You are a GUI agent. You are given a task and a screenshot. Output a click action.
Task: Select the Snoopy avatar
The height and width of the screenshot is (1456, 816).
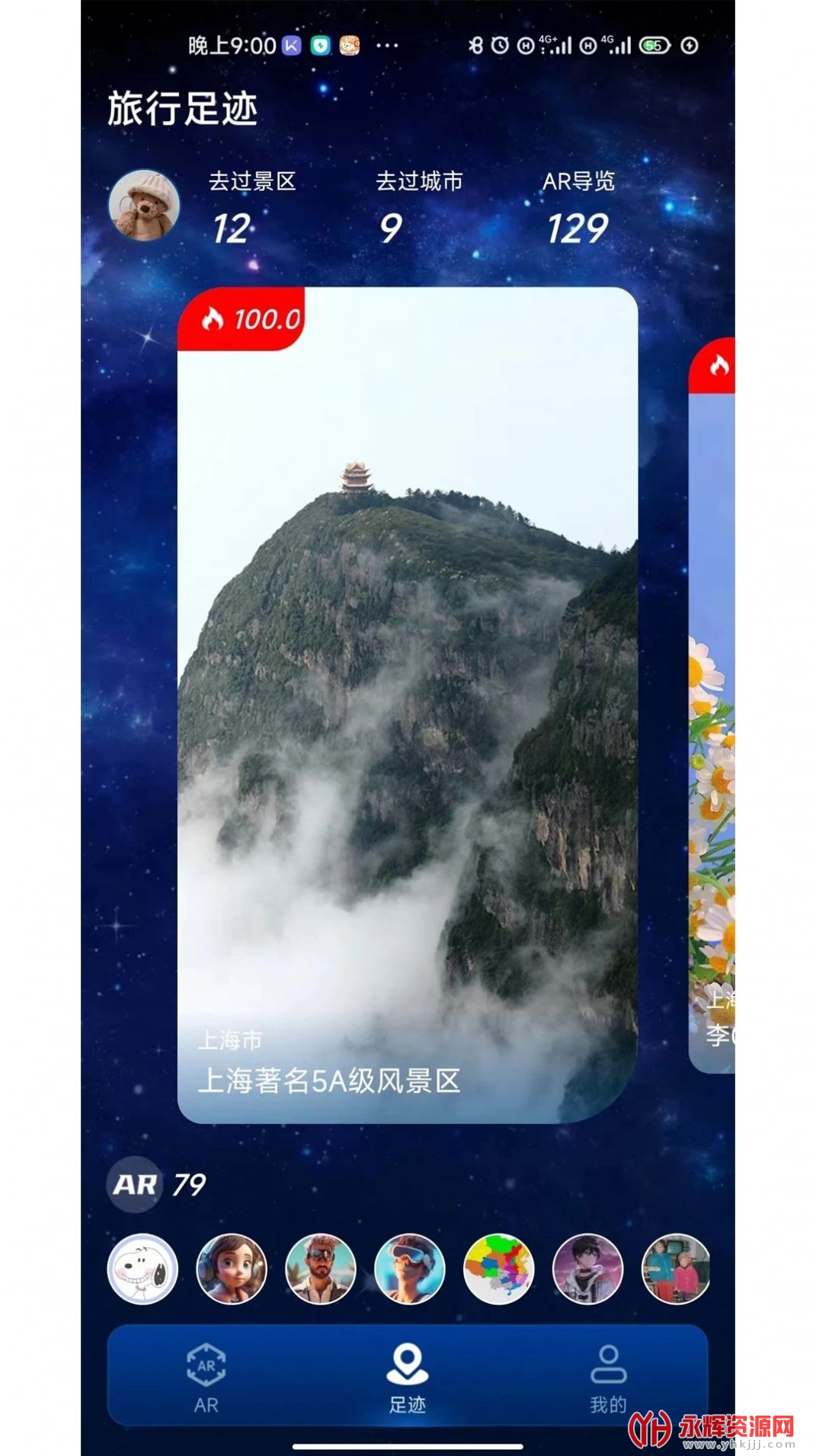pyautogui.click(x=142, y=1269)
